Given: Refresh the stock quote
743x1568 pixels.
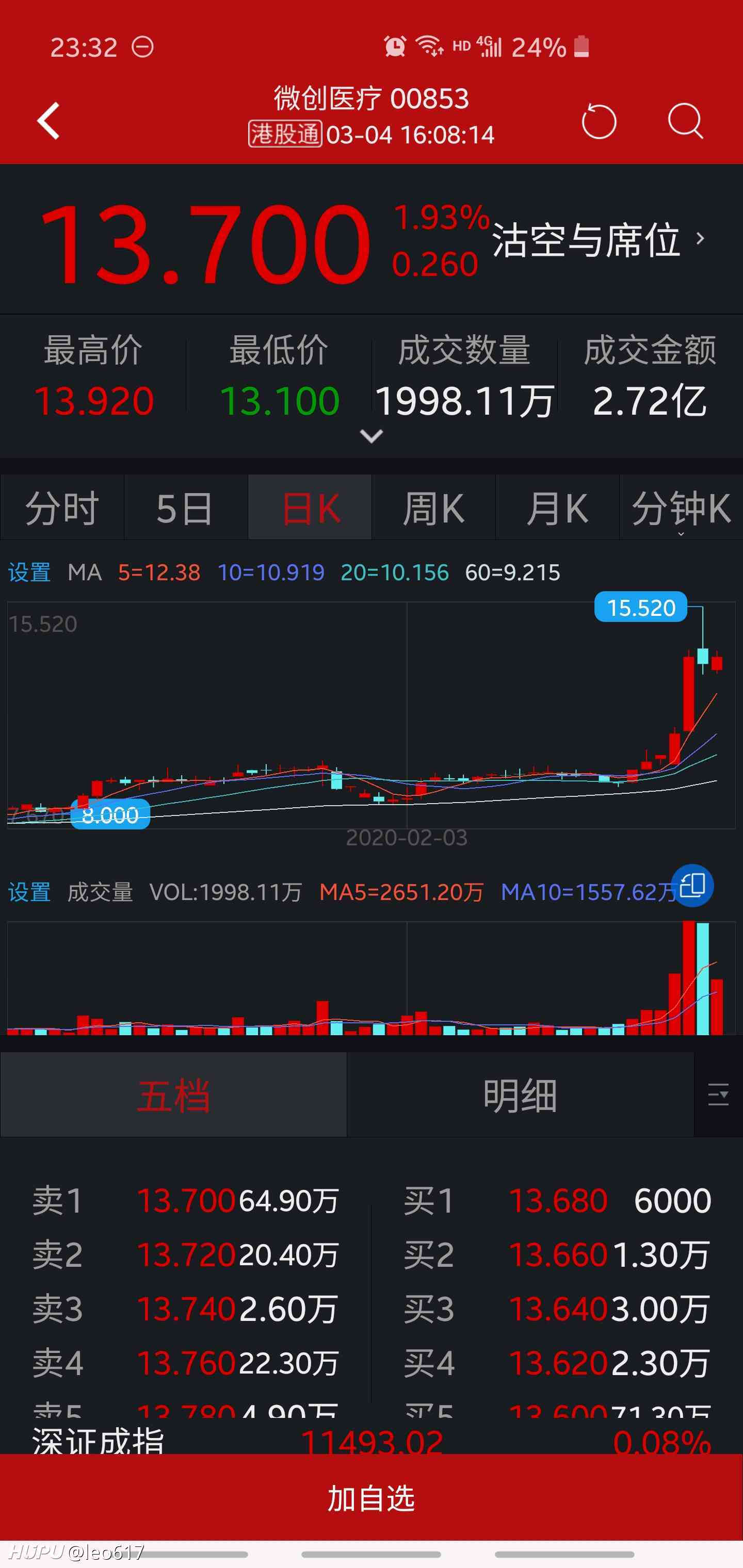Looking at the screenshot, I should coord(599,121).
